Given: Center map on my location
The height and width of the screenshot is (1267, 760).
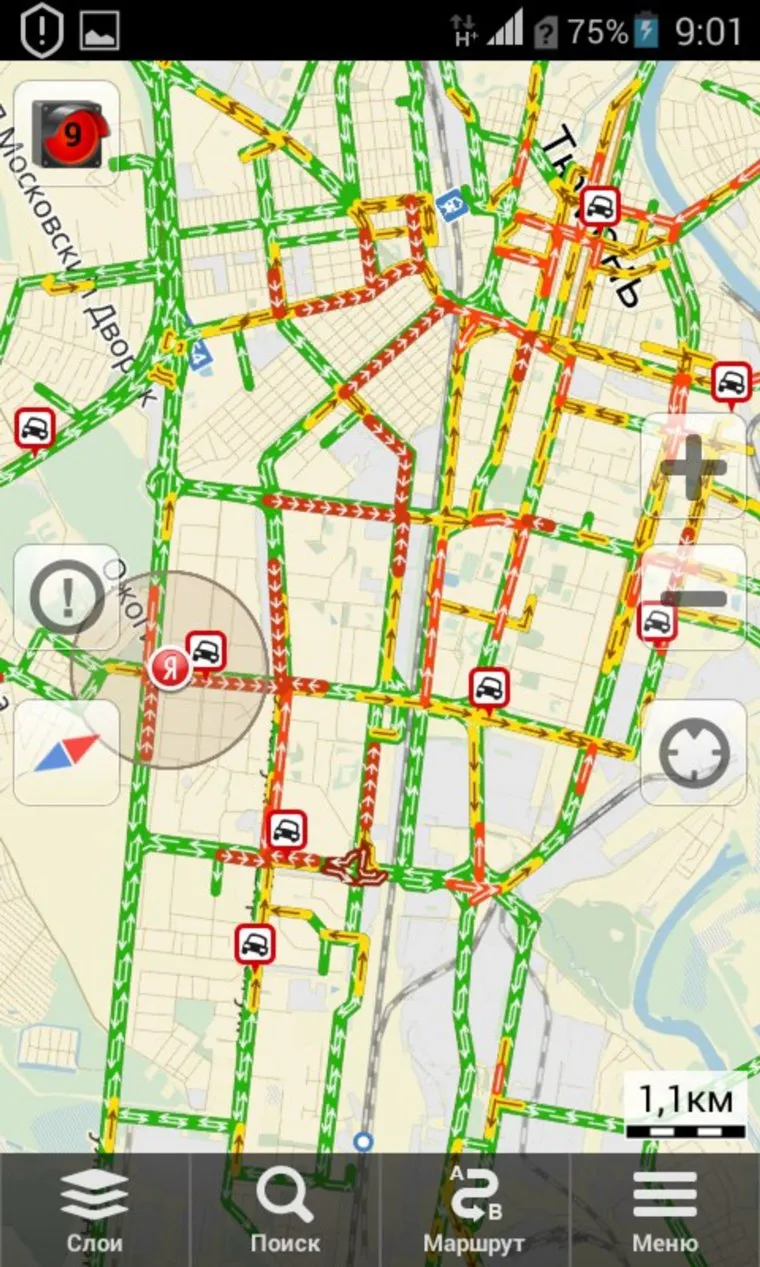Looking at the screenshot, I should coord(693,752).
